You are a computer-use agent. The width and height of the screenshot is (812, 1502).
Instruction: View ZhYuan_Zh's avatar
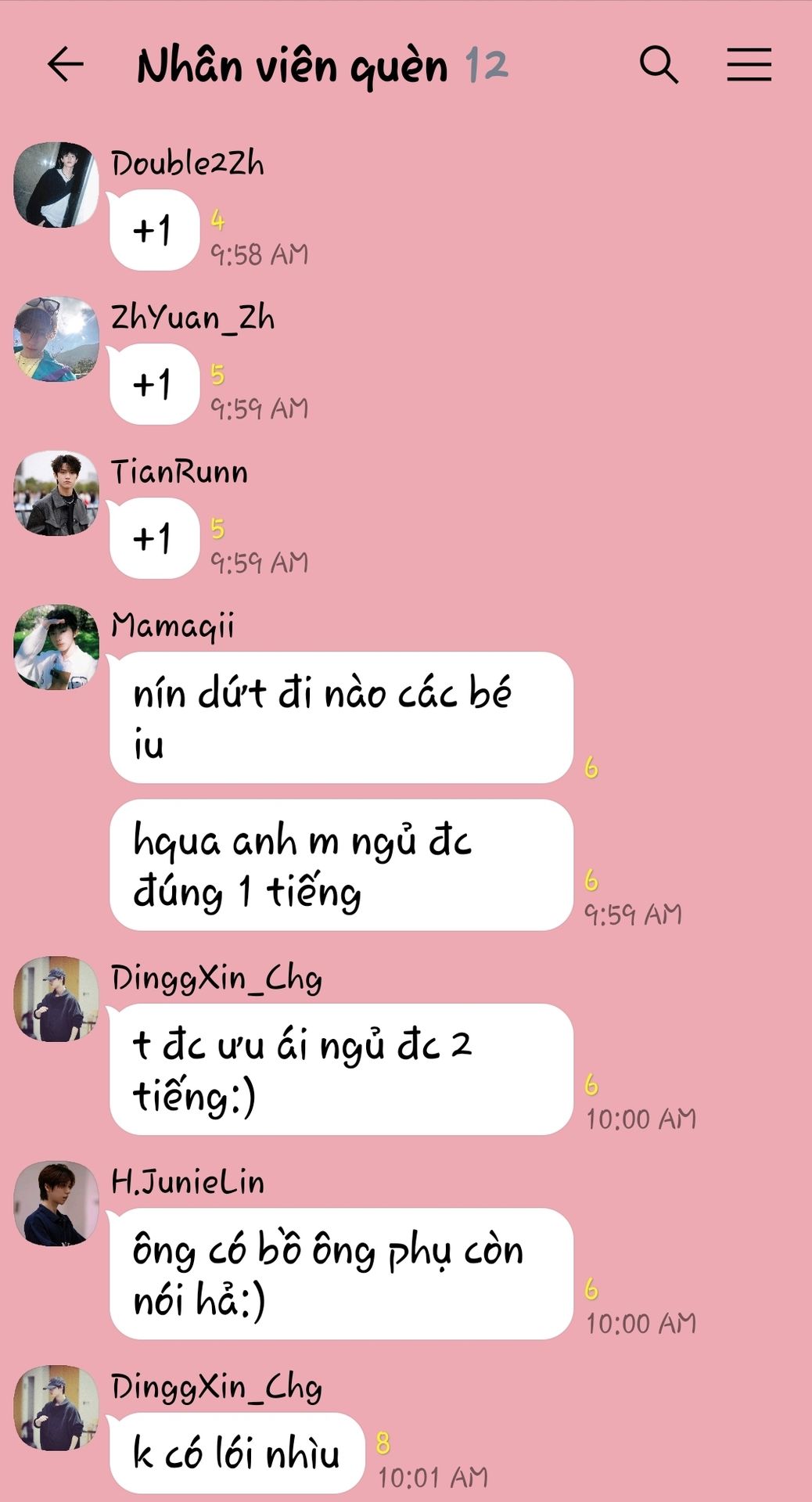pos(56,339)
